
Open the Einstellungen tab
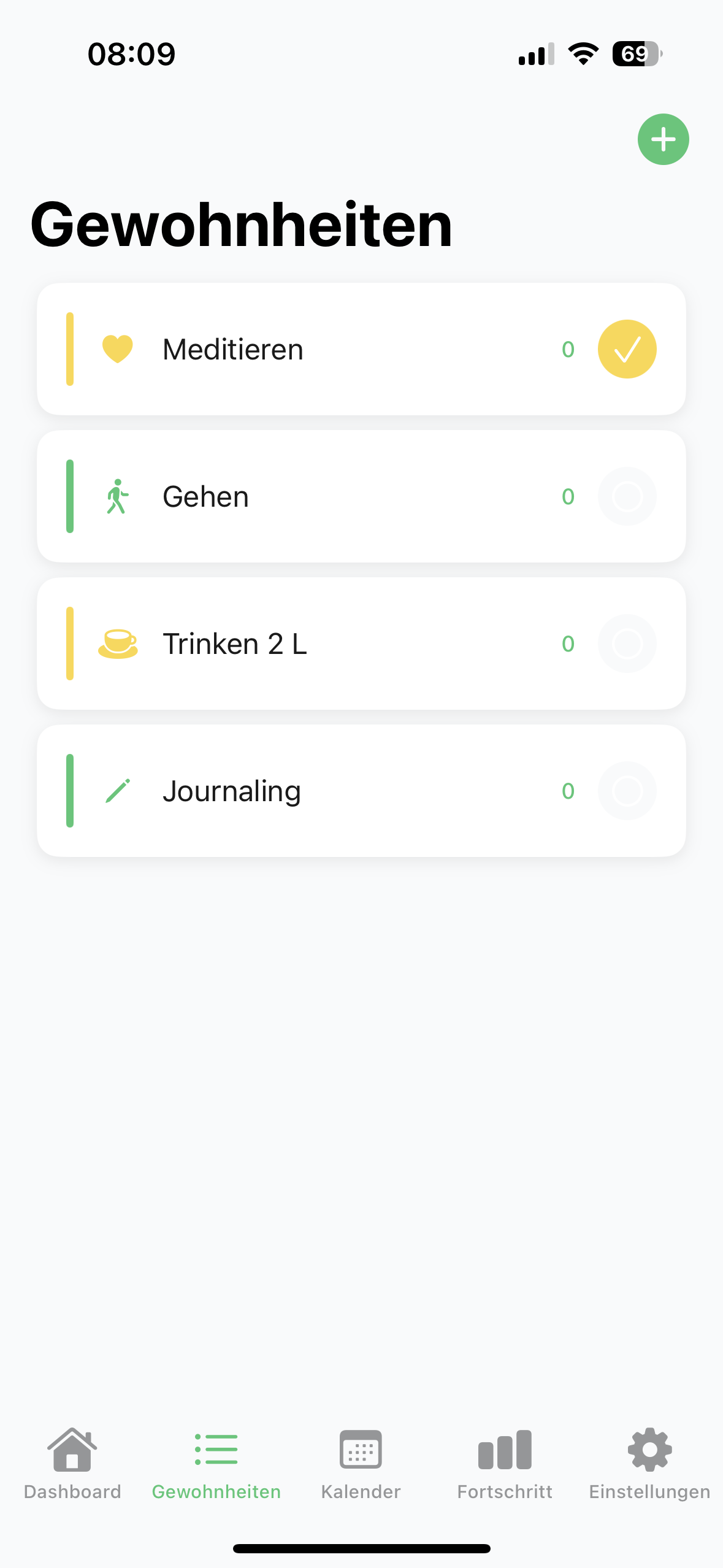point(649,1464)
